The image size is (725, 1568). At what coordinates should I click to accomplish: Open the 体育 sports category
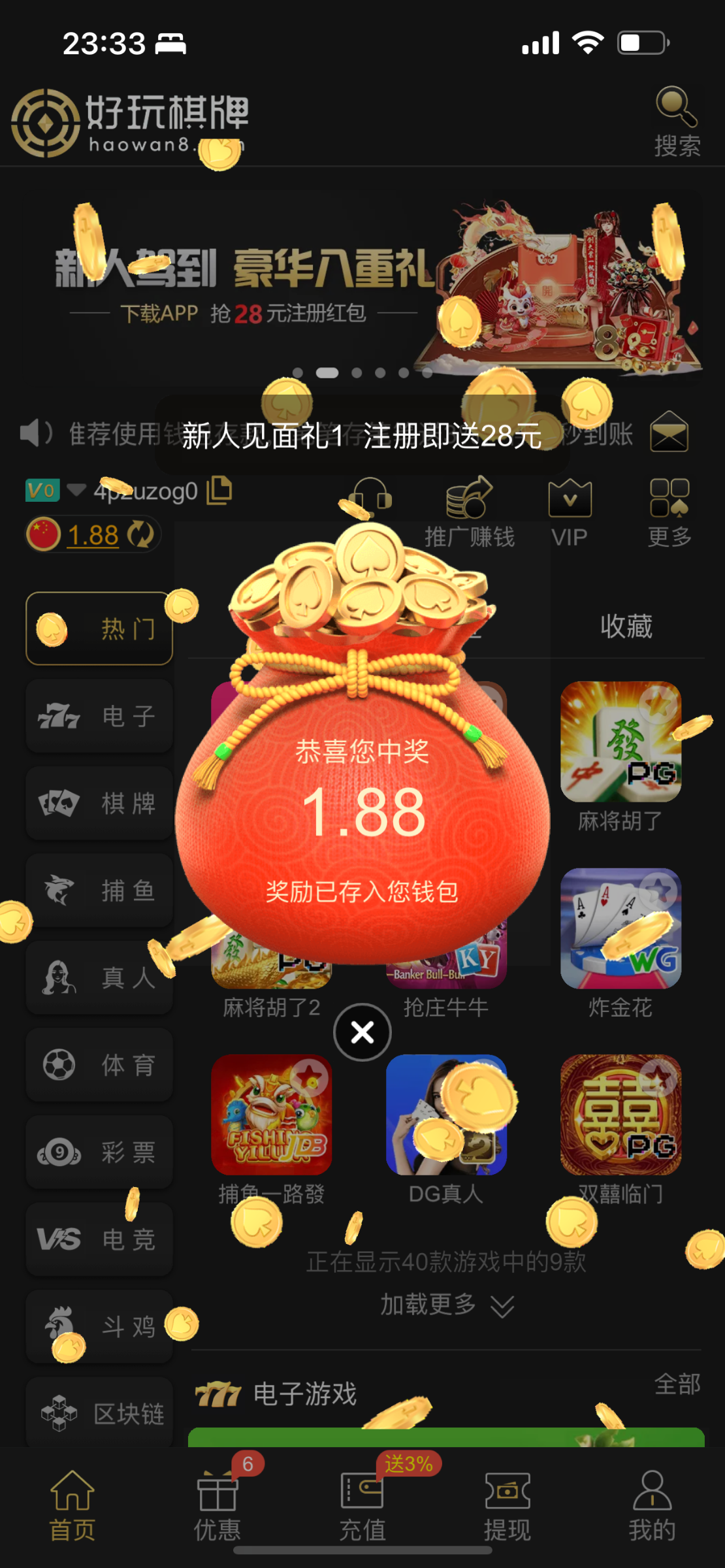coord(99,1065)
